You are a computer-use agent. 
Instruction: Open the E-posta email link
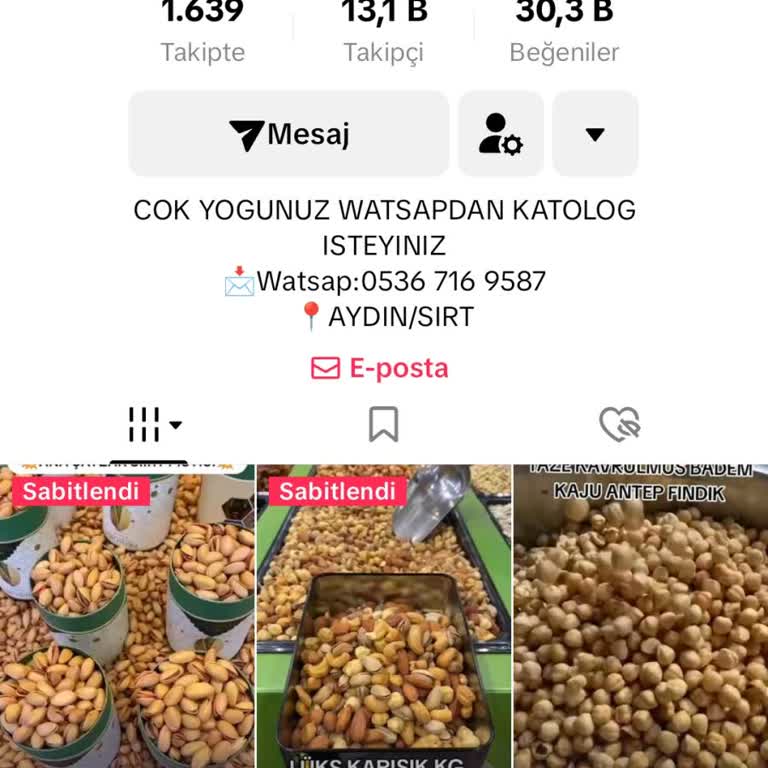(x=380, y=368)
